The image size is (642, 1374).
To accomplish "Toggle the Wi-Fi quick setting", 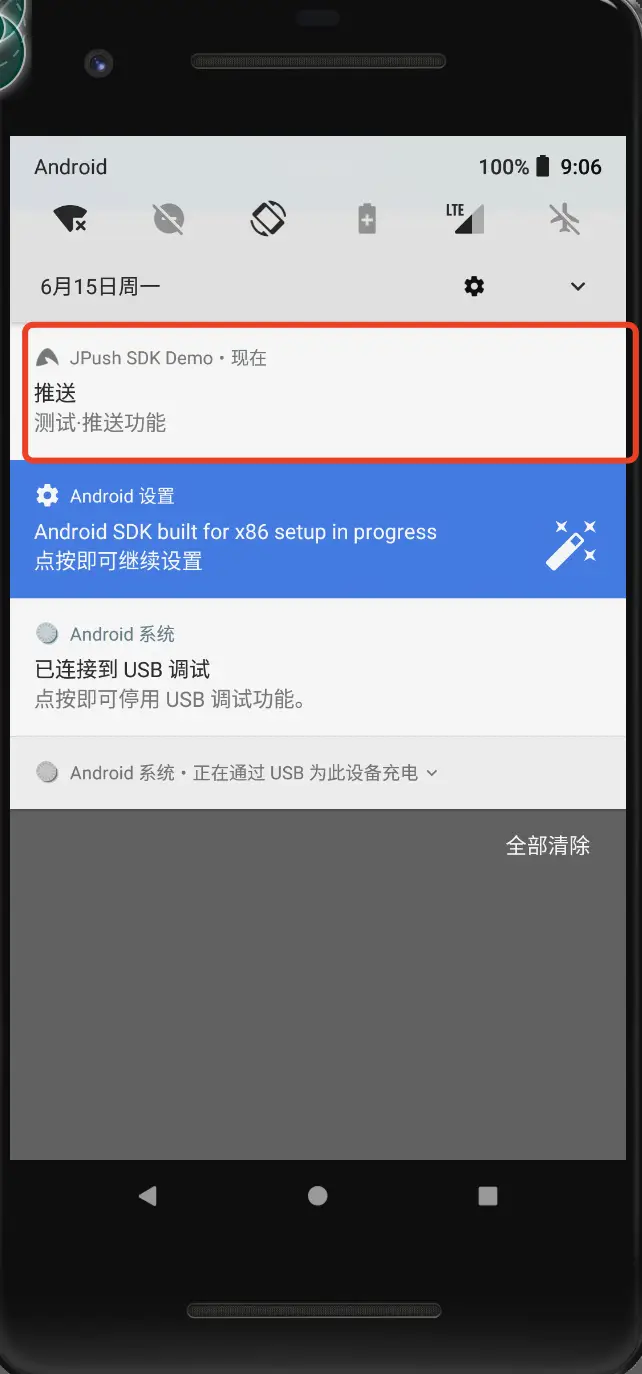I will [x=70, y=218].
